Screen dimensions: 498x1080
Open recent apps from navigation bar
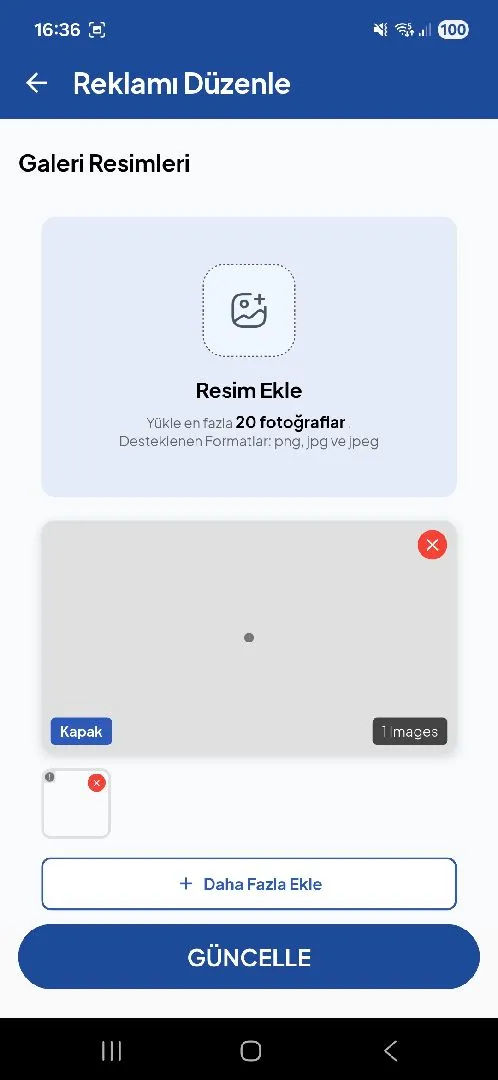(x=111, y=1050)
